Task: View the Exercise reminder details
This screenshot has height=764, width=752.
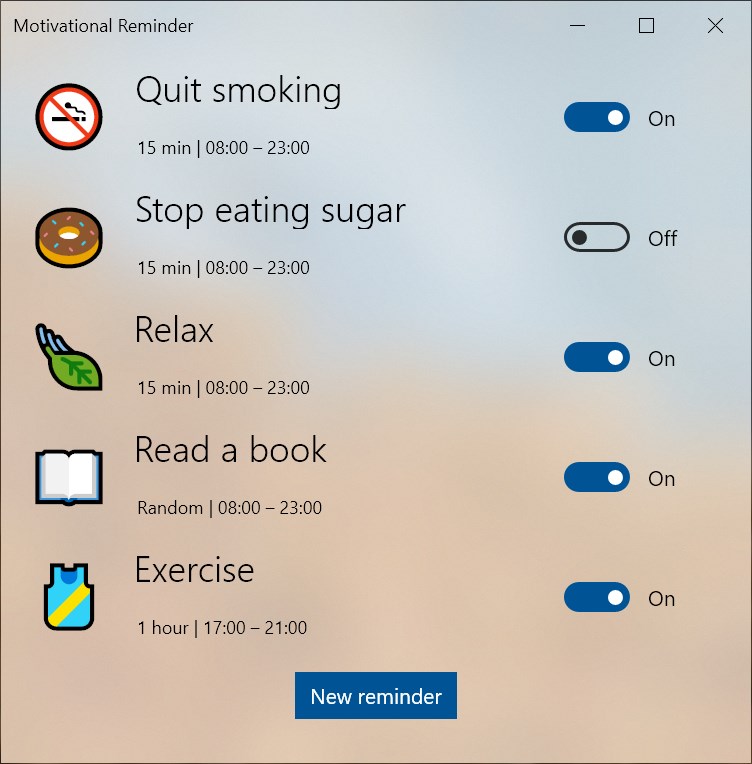Action: point(195,571)
